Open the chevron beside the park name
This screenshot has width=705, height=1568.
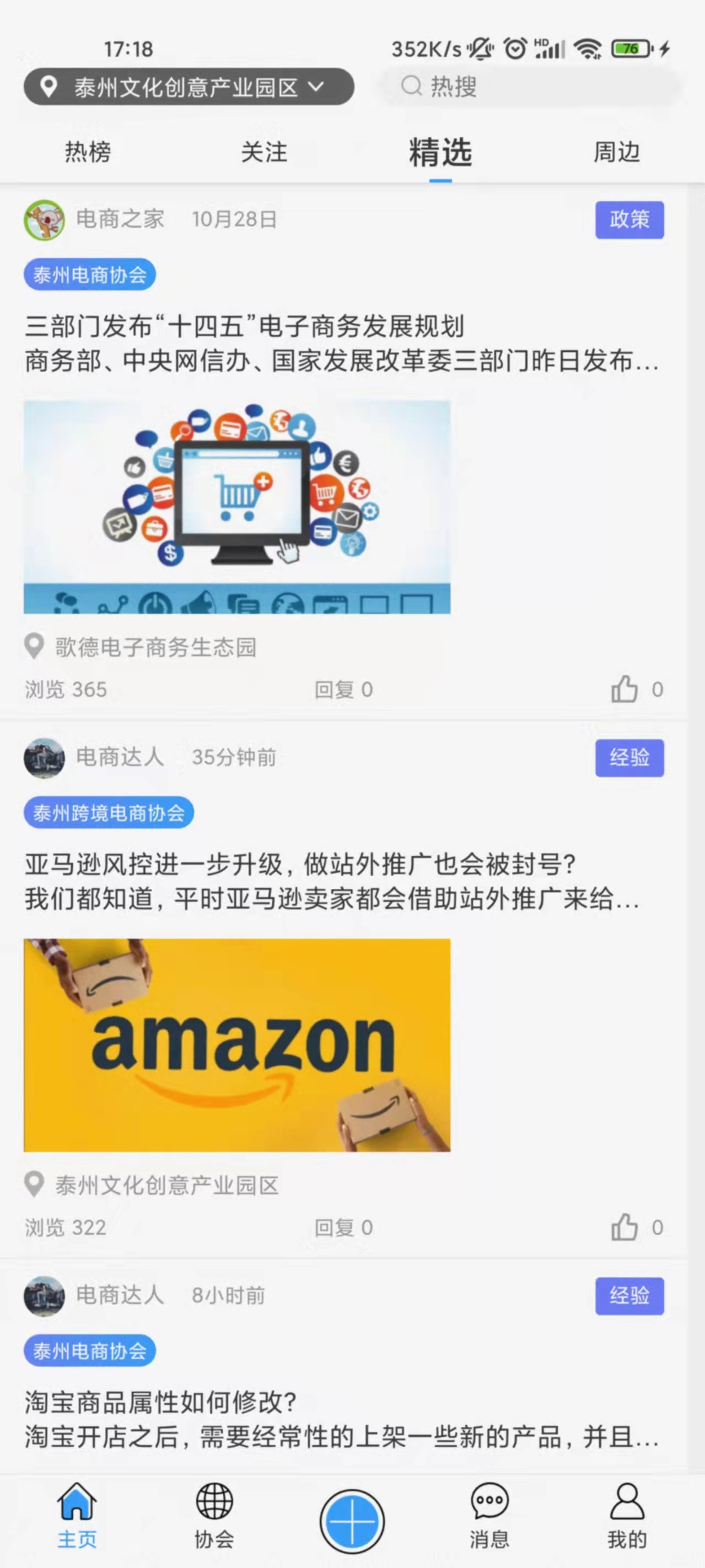click(x=316, y=87)
